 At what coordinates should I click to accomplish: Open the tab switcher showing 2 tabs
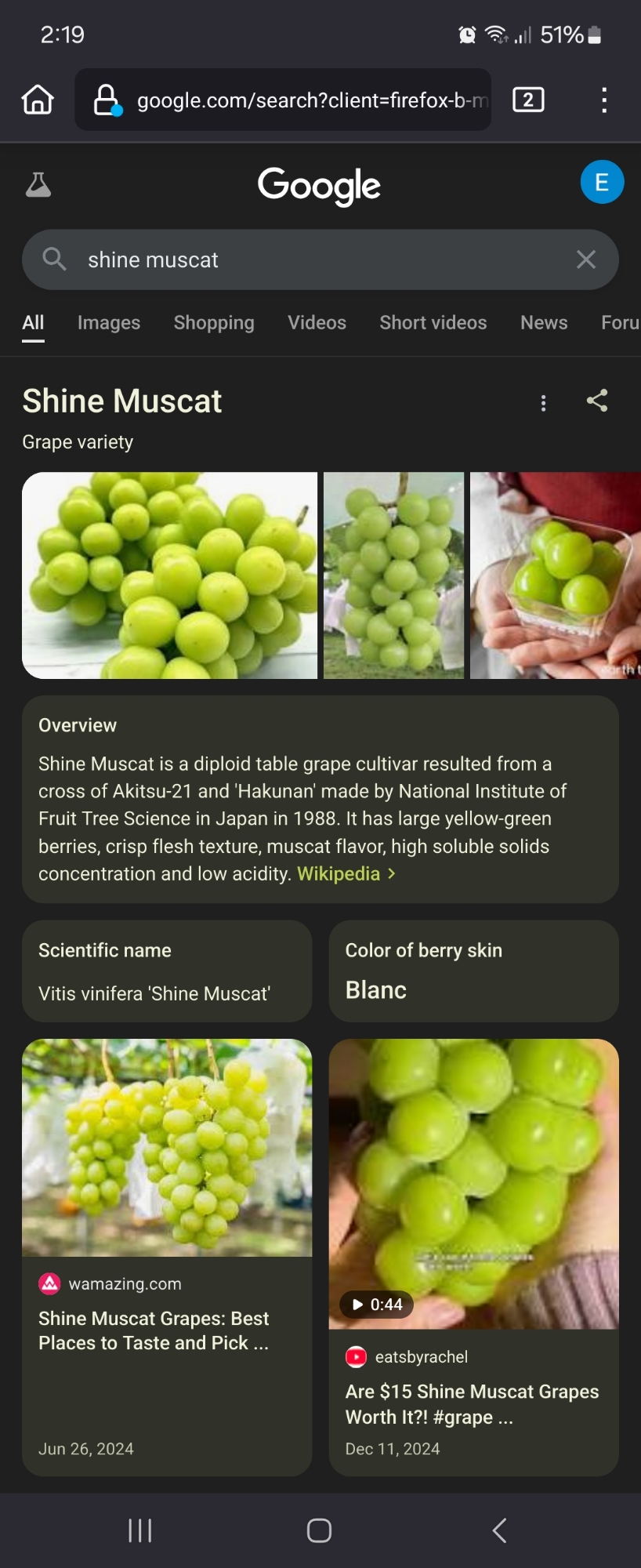(x=528, y=100)
